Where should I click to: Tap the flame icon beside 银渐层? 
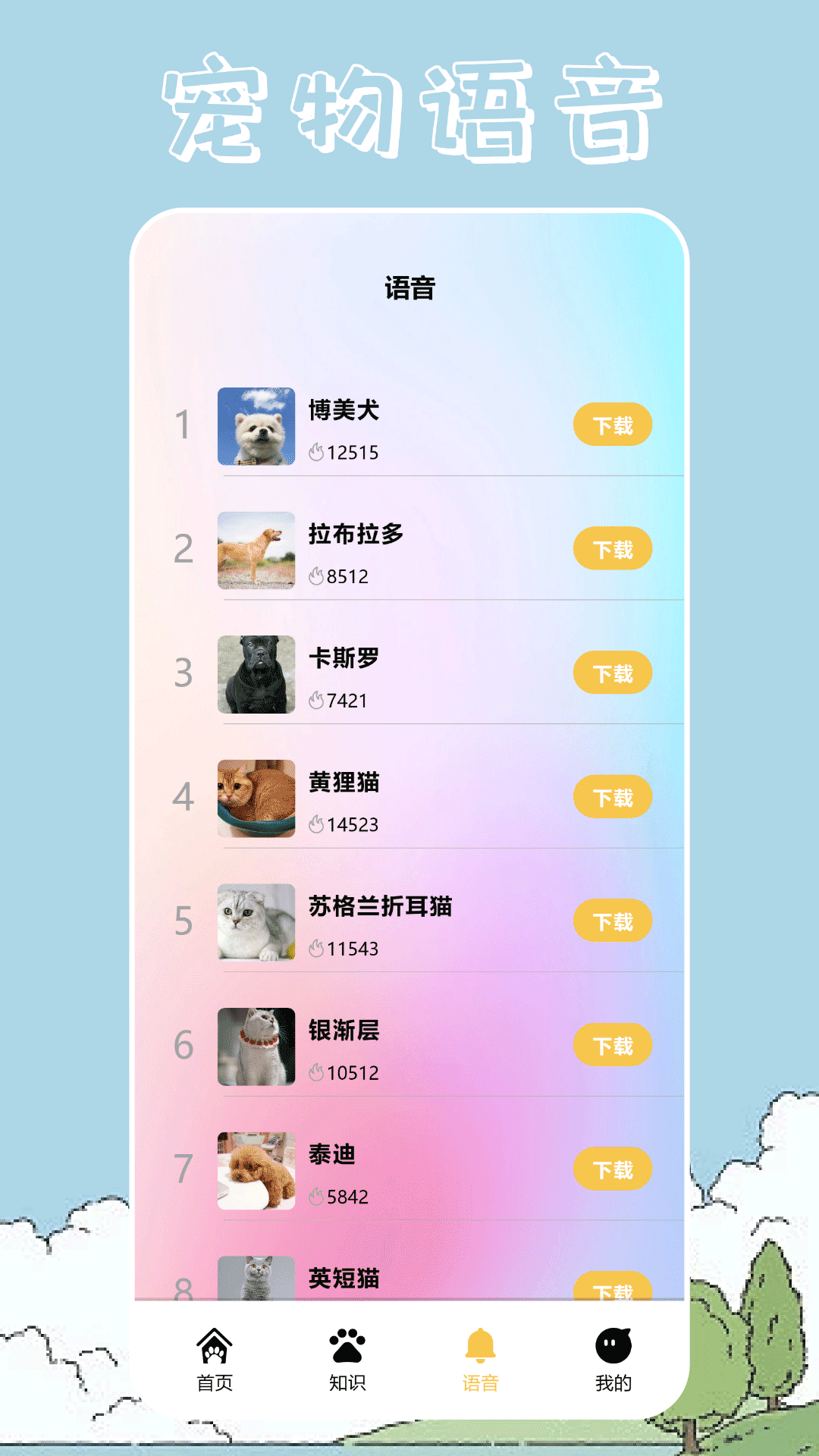[x=318, y=1072]
